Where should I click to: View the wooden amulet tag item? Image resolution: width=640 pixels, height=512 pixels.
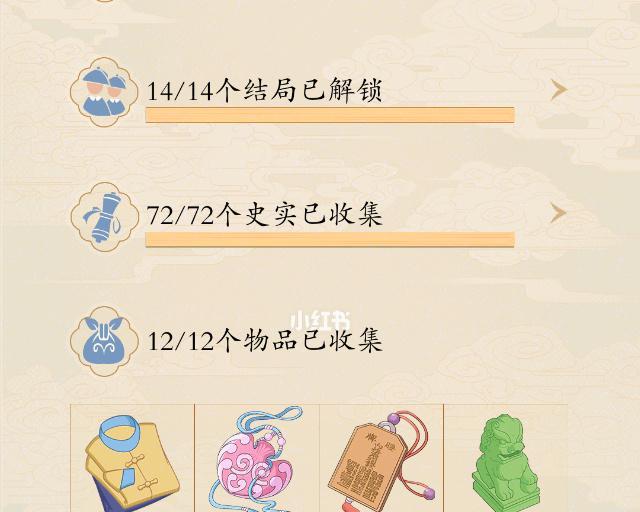381,460
